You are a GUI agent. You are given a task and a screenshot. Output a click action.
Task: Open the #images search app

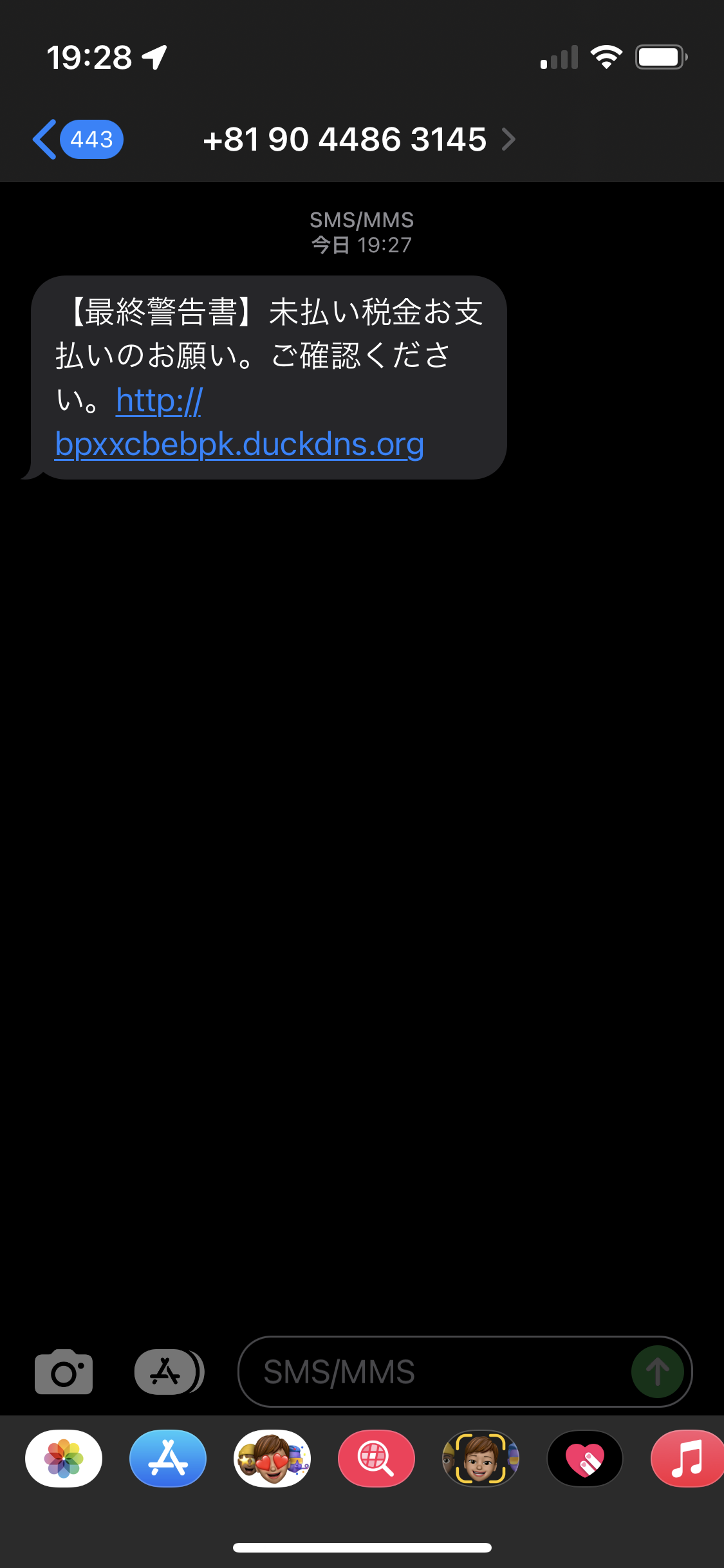pyautogui.click(x=376, y=1458)
